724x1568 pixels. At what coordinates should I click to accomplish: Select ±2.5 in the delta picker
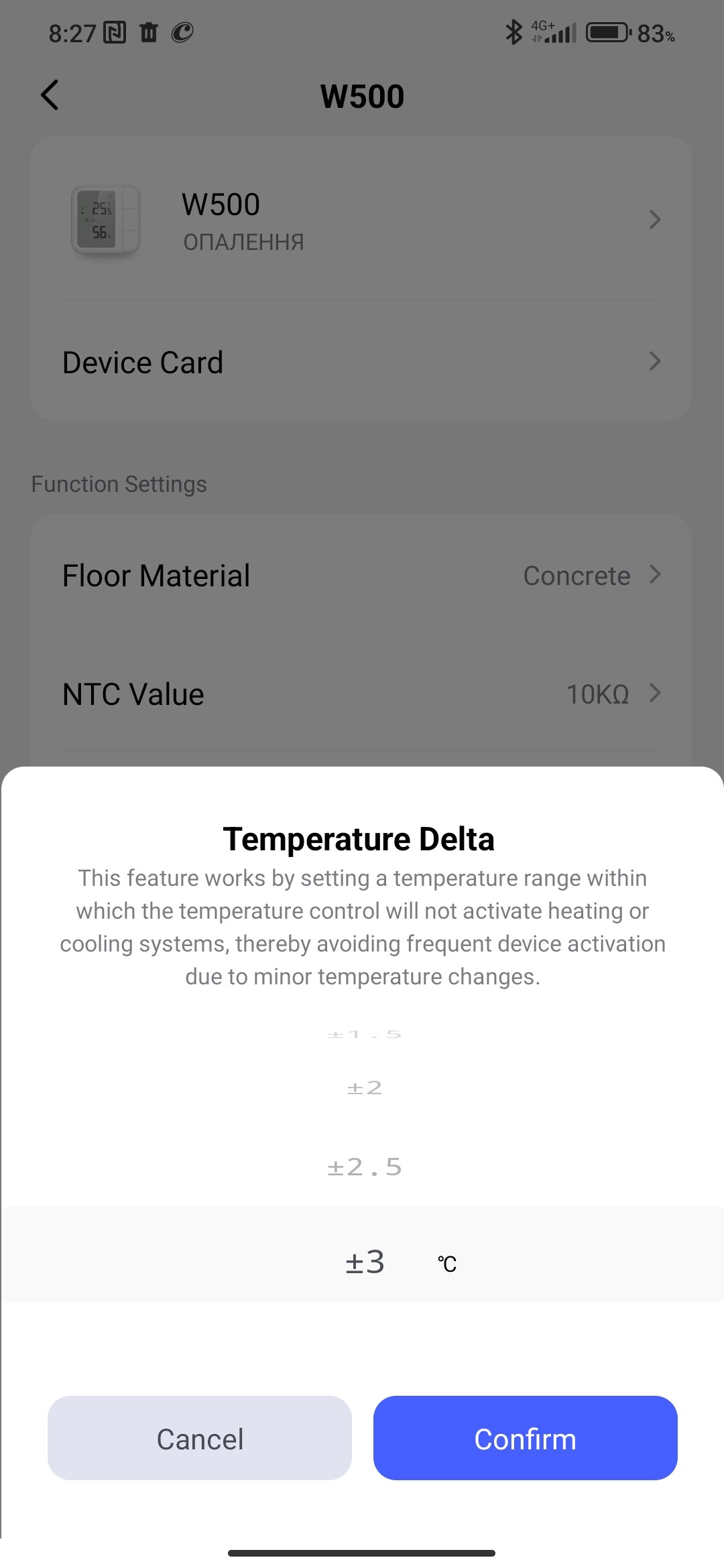click(364, 1168)
